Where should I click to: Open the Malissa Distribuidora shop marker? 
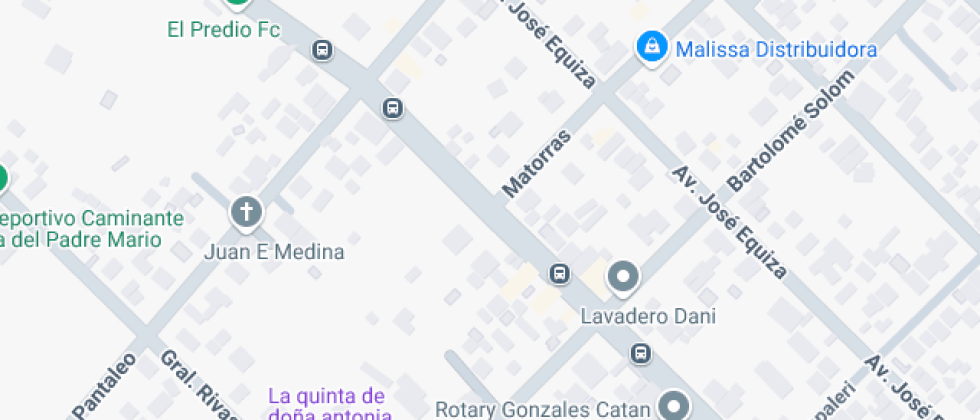(652, 48)
